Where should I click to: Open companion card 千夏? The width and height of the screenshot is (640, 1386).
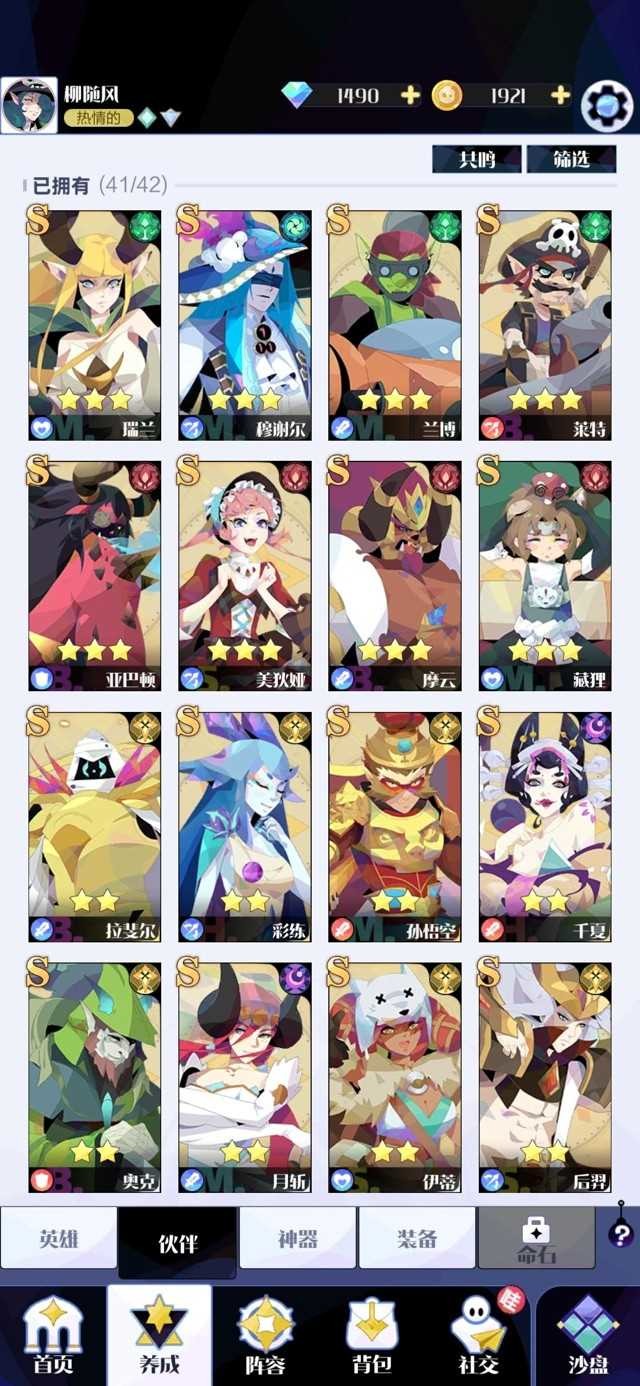click(544, 825)
